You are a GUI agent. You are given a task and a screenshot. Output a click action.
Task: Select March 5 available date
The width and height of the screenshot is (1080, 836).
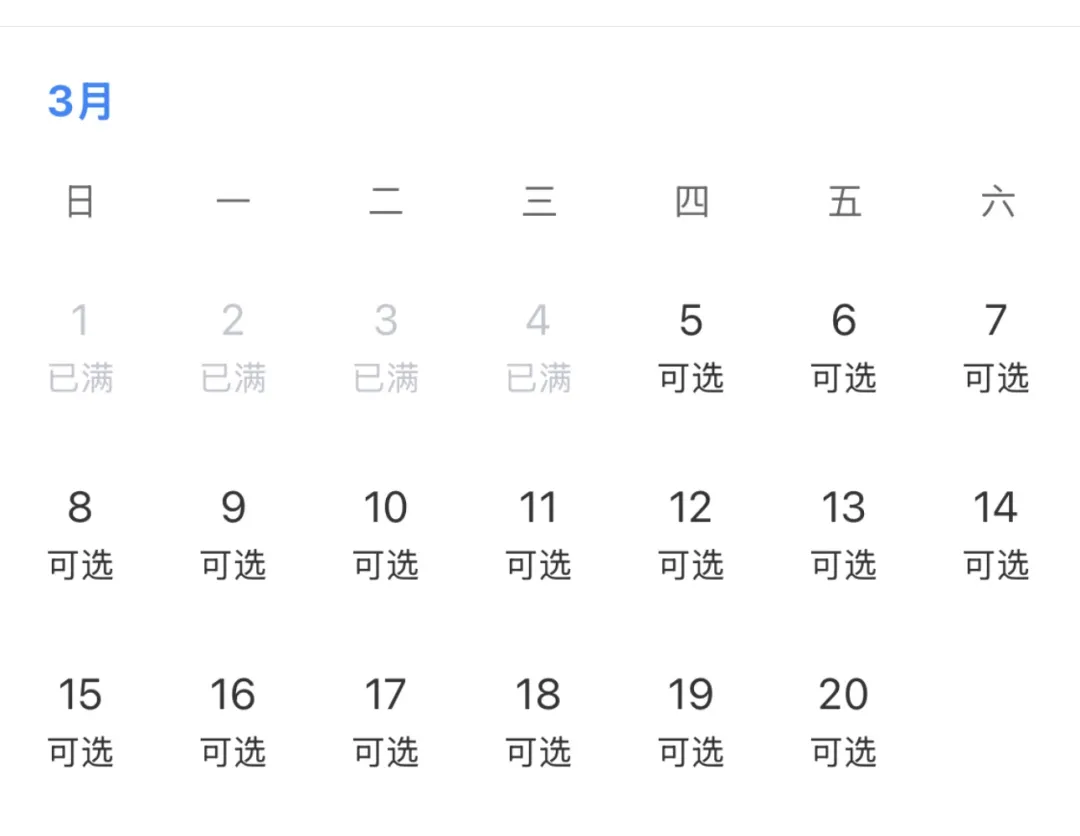691,346
